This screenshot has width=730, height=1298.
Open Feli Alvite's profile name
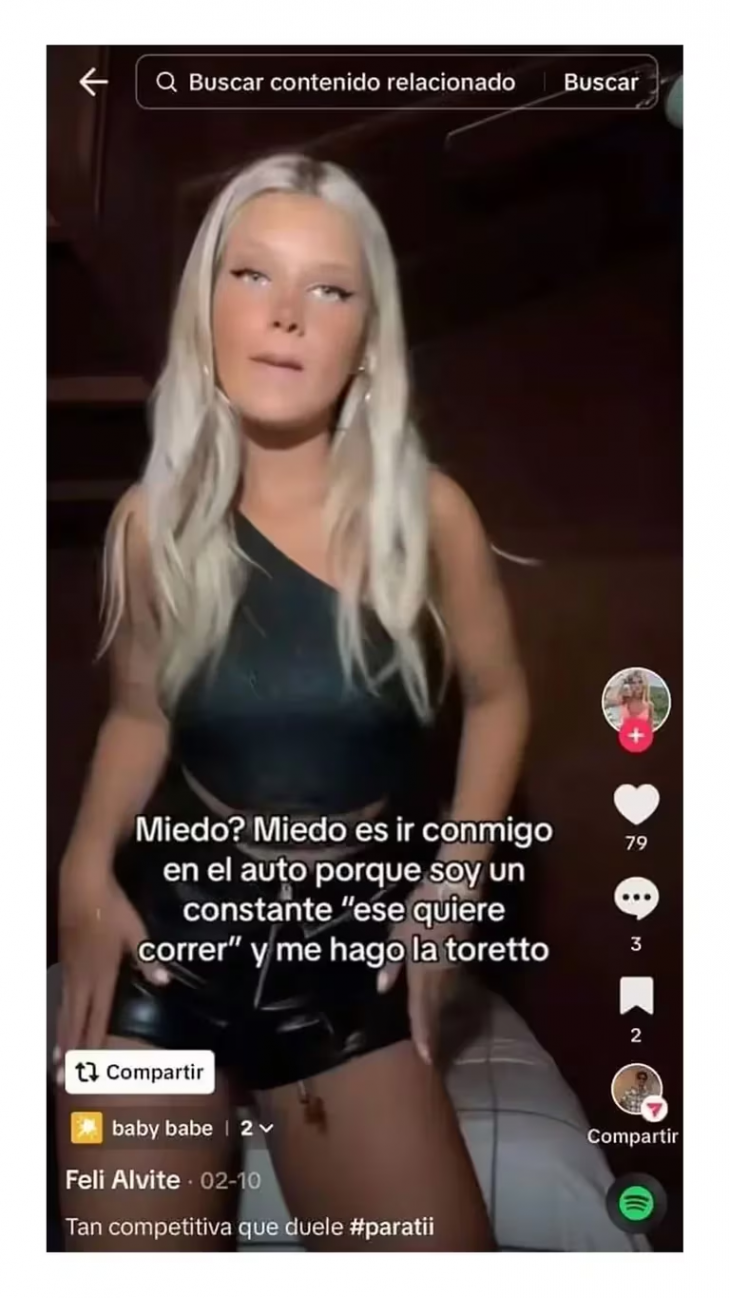123,1180
